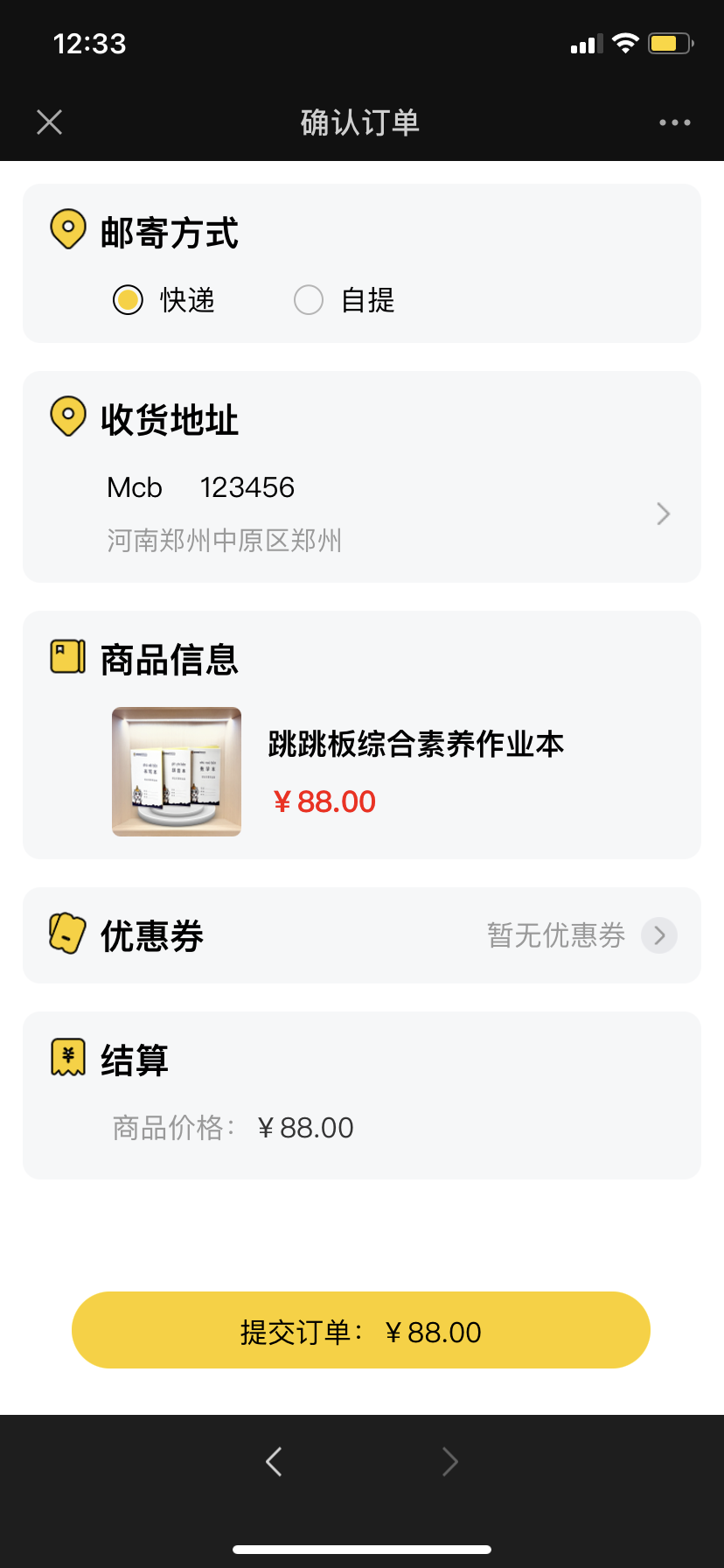724x1568 pixels.
Task: Go back with the browser back arrow
Action: [274, 1461]
